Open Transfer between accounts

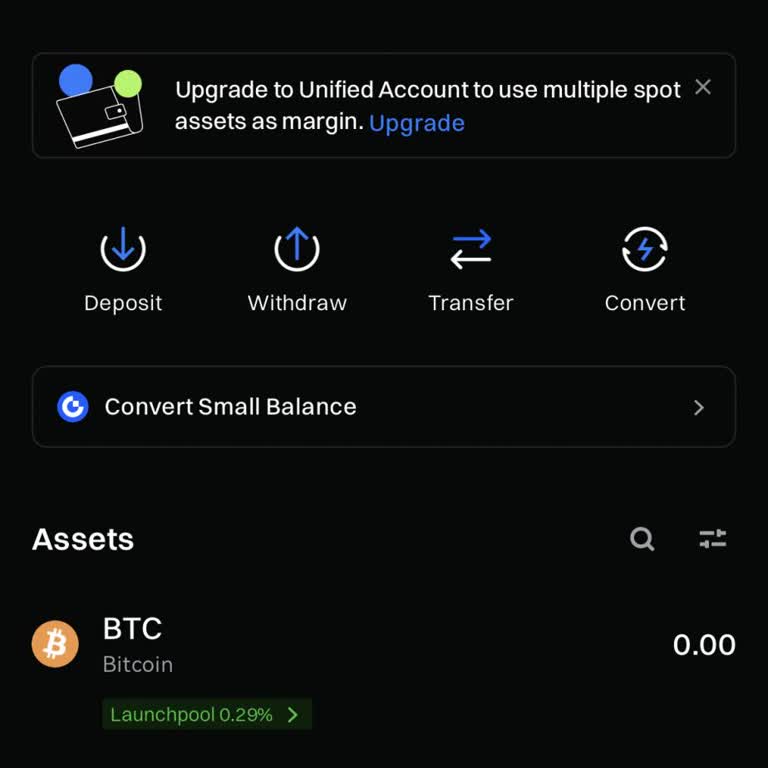[x=470, y=268]
